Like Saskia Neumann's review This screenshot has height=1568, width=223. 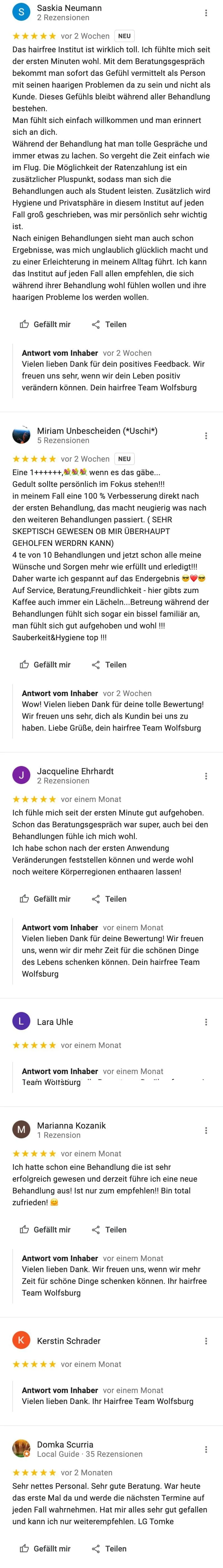coord(45,324)
